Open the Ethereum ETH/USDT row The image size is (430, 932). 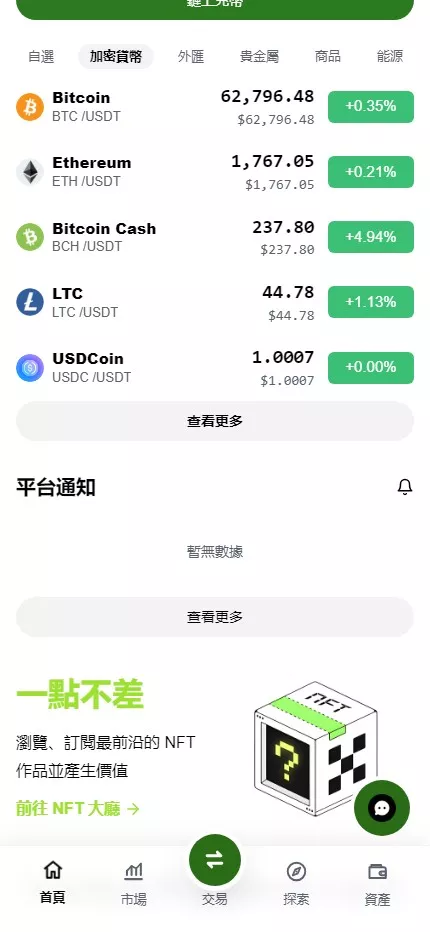coord(215,172)
